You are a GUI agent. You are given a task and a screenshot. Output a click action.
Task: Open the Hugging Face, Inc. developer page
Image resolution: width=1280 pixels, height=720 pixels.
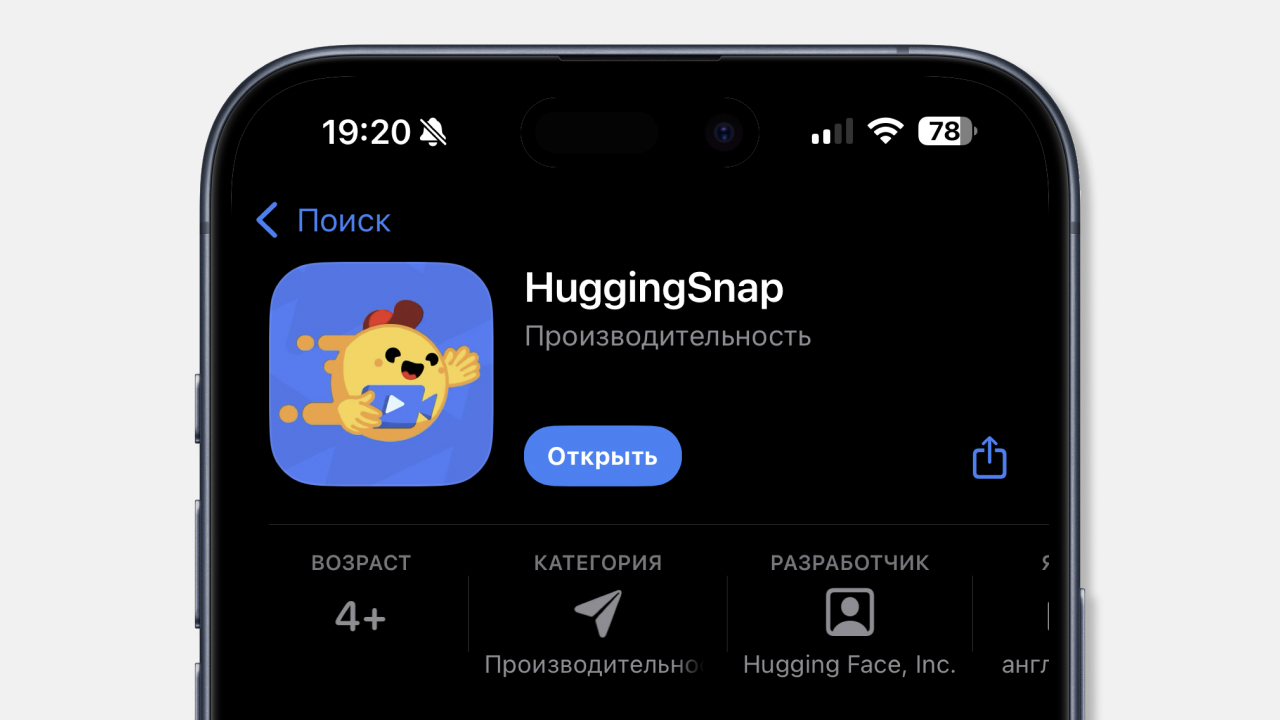click(849, 612)
